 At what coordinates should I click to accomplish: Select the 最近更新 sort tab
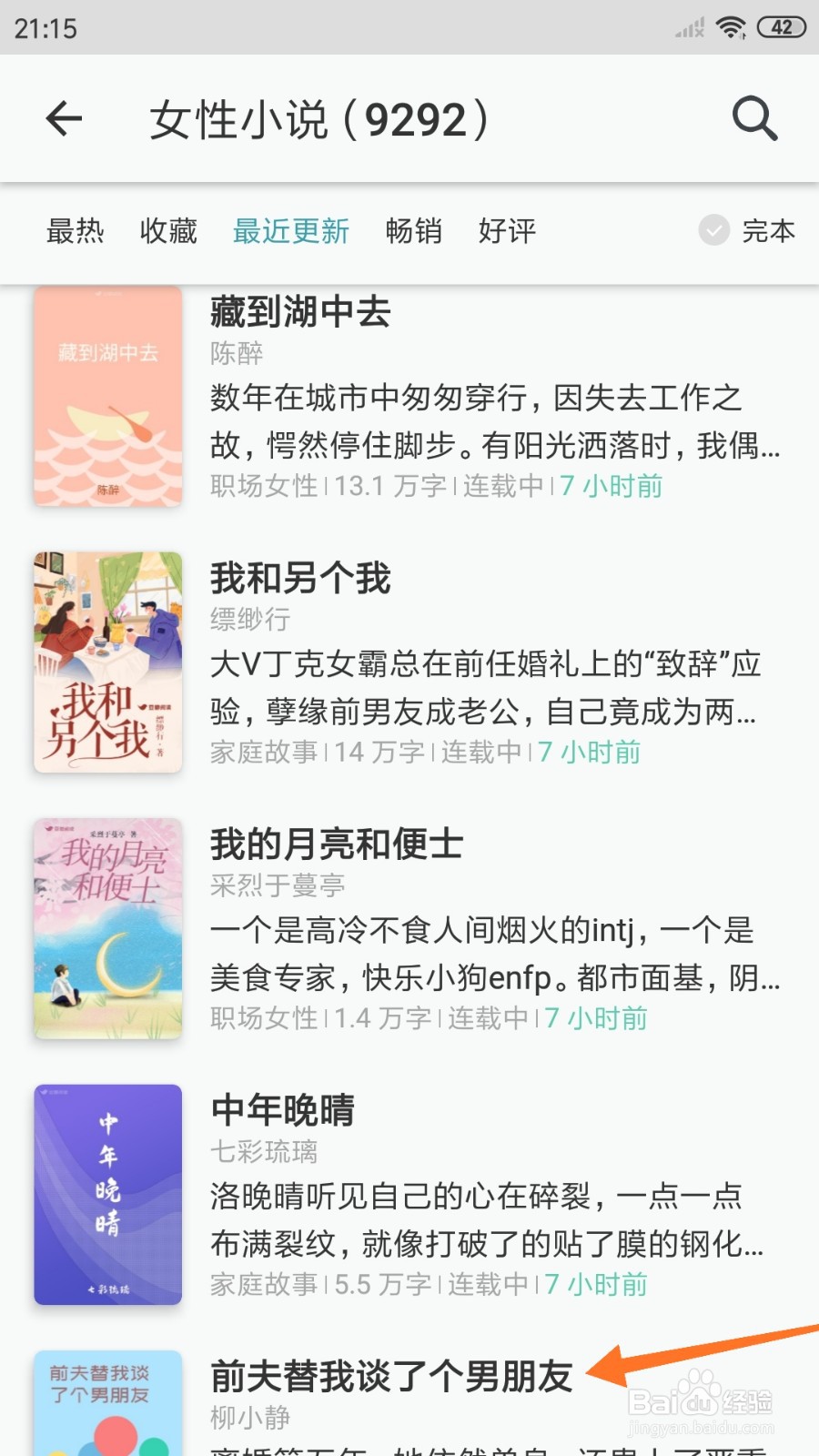click(291, 232)
